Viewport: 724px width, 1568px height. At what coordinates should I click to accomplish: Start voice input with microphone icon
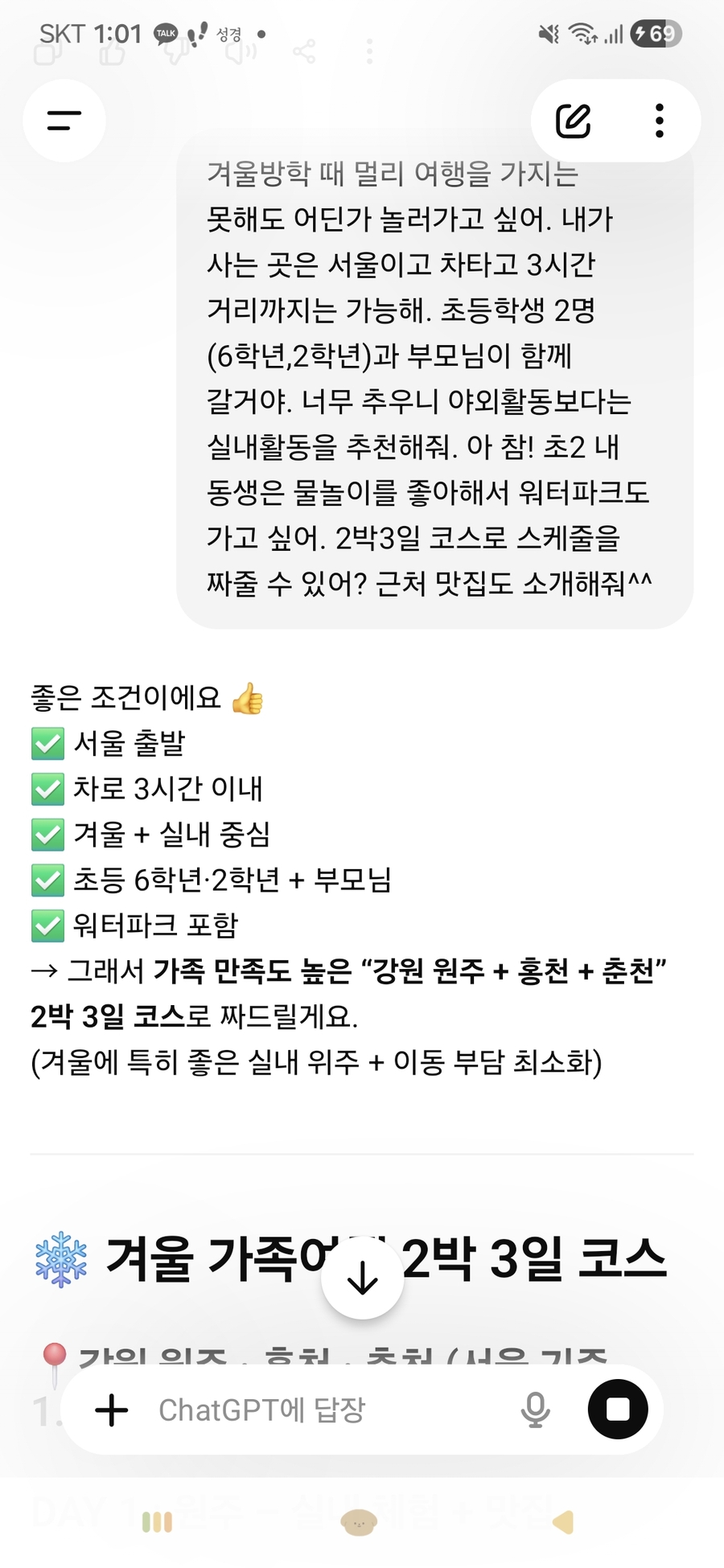point(535,1410)
